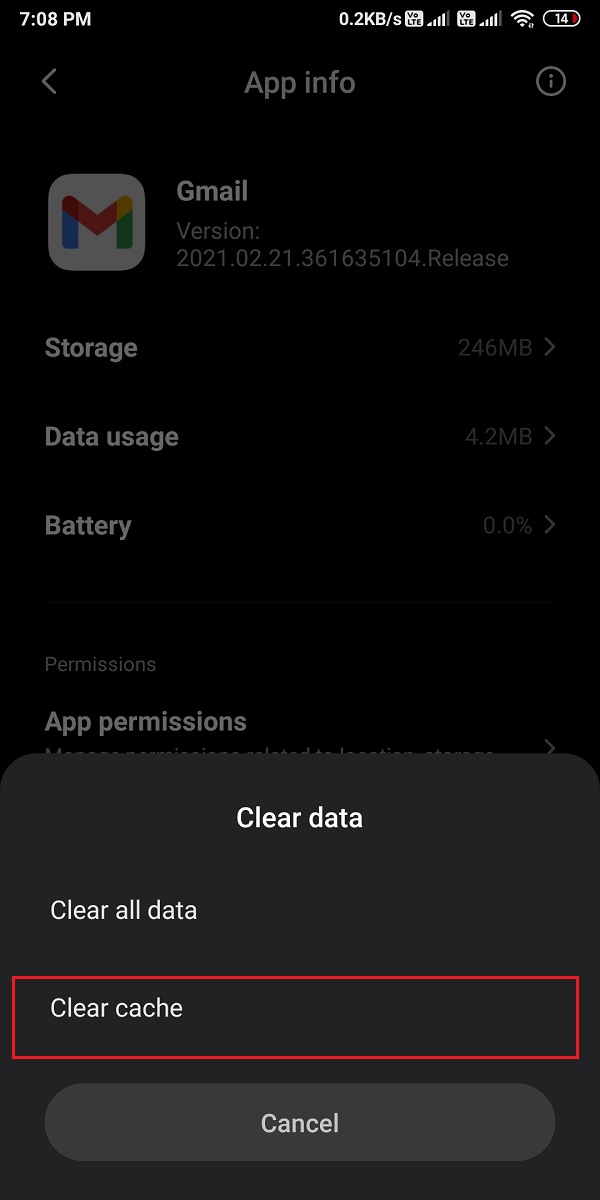
Task: Go back from App info
Action: [x=50, y=82]
